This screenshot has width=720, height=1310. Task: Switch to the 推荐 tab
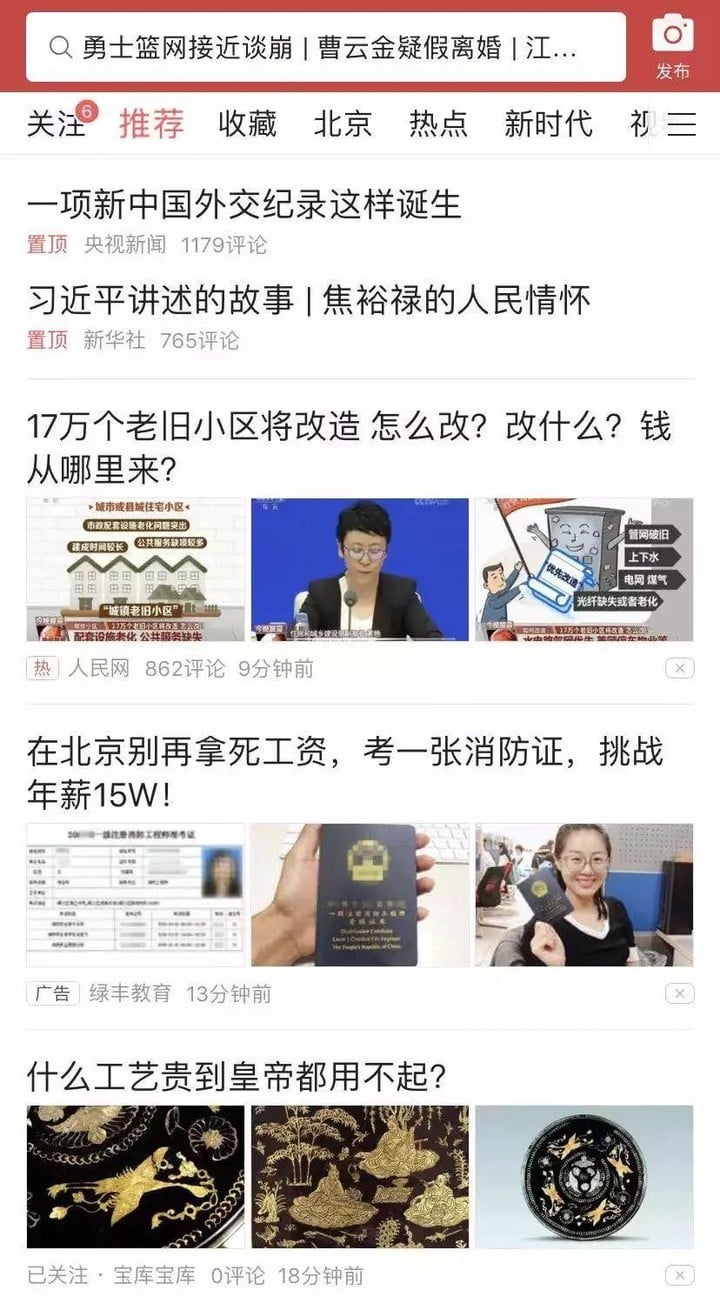(x=152, y=123)
